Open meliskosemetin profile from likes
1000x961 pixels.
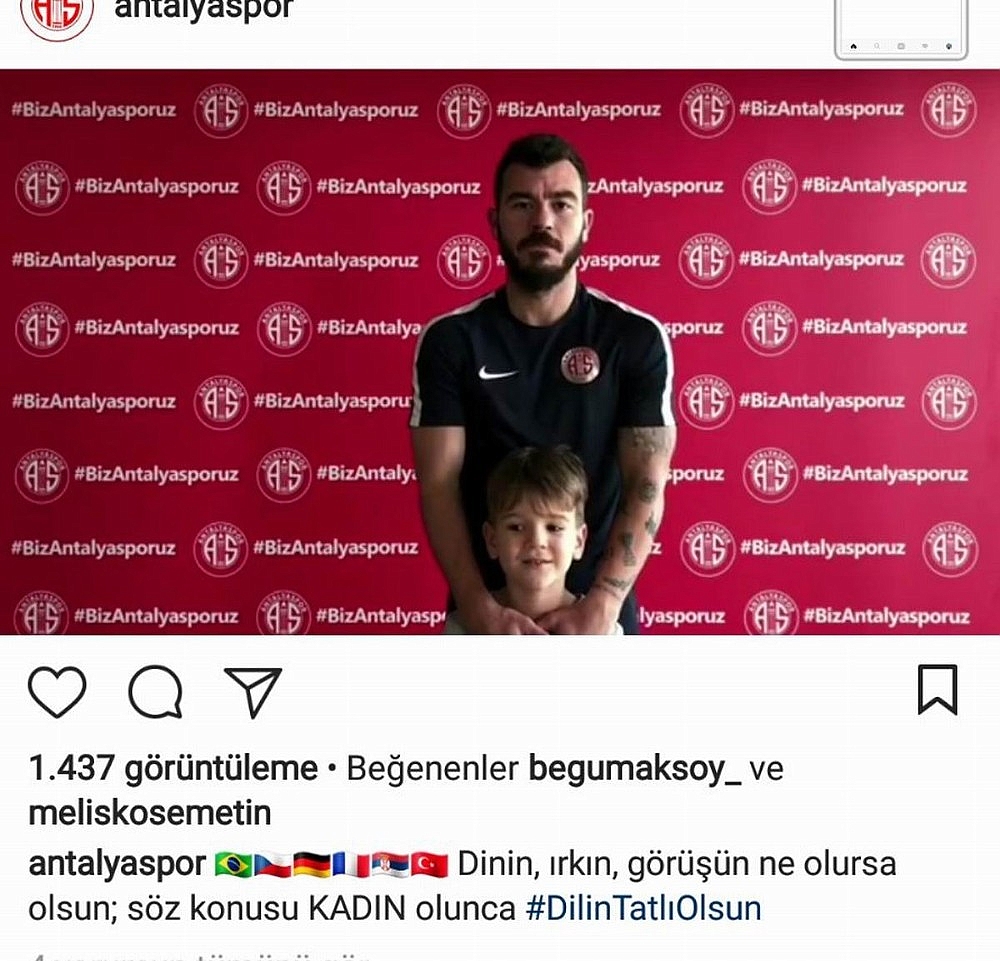(150, 813)
